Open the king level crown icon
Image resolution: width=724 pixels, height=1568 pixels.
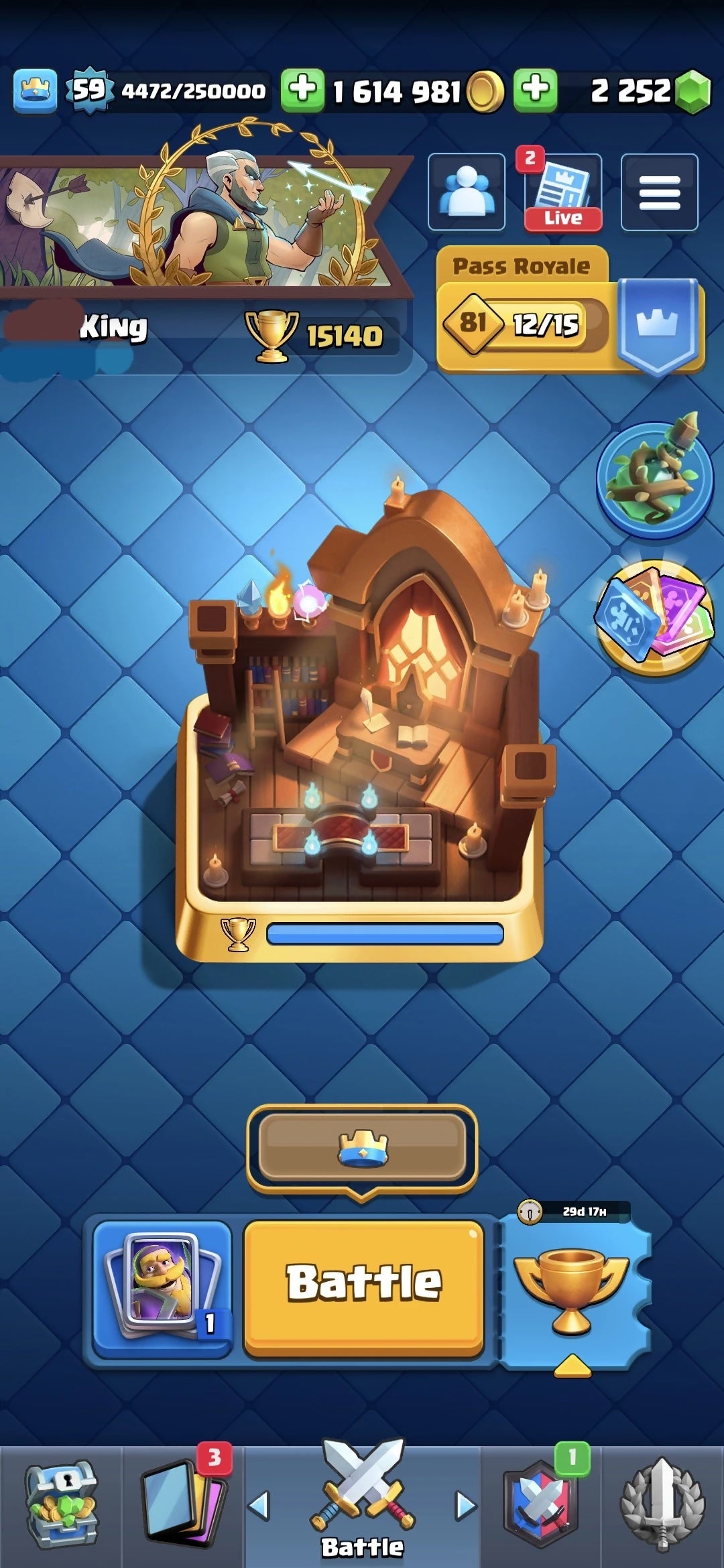[35, 90]
